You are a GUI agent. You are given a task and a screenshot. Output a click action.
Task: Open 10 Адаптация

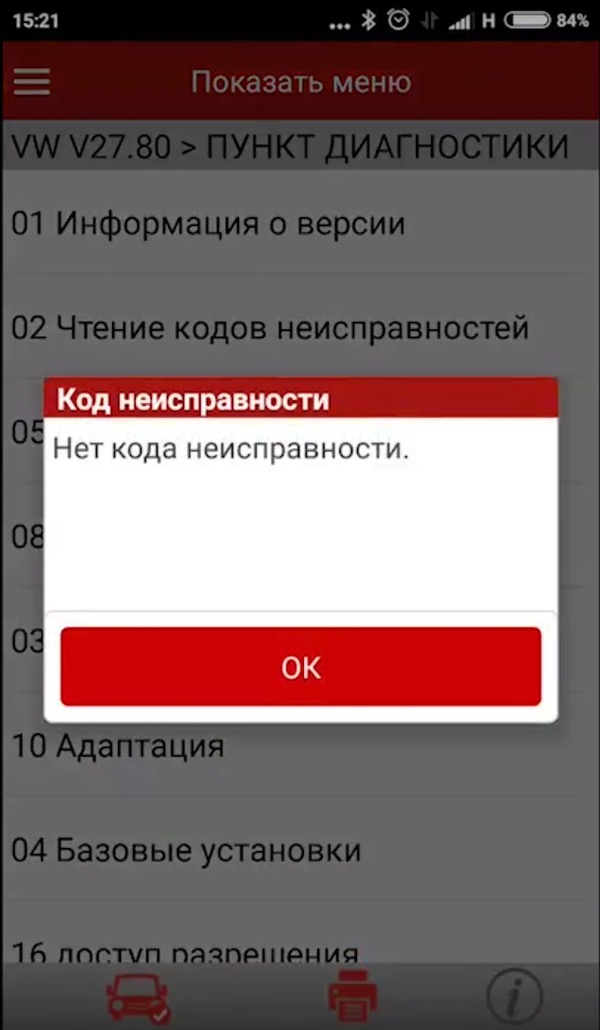tap(118, 746)
